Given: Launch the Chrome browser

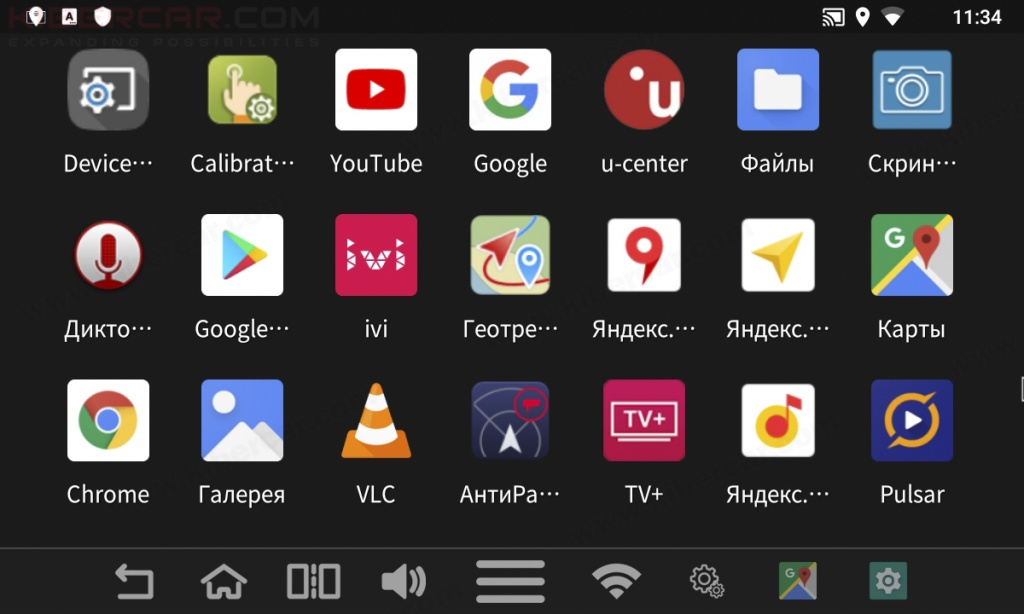Looking at the screenshot, I should click(x=108, y=421).
